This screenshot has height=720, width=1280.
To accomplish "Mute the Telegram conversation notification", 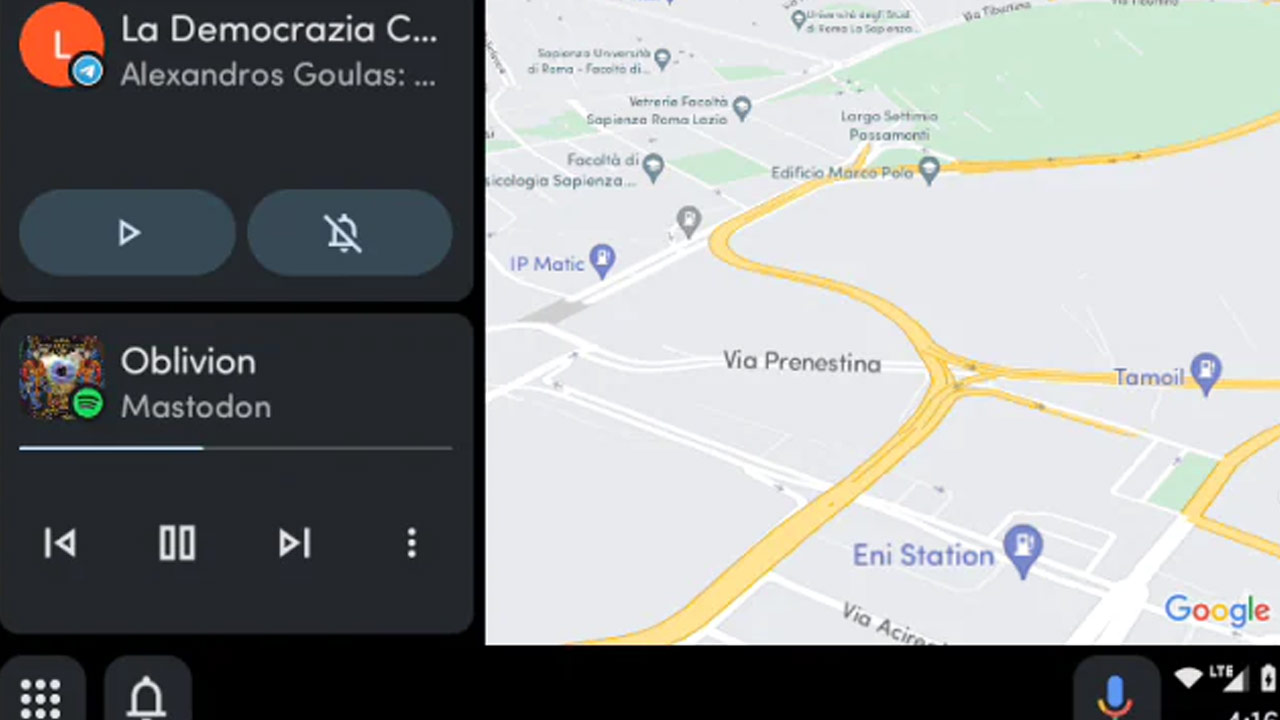I will 350,233.
